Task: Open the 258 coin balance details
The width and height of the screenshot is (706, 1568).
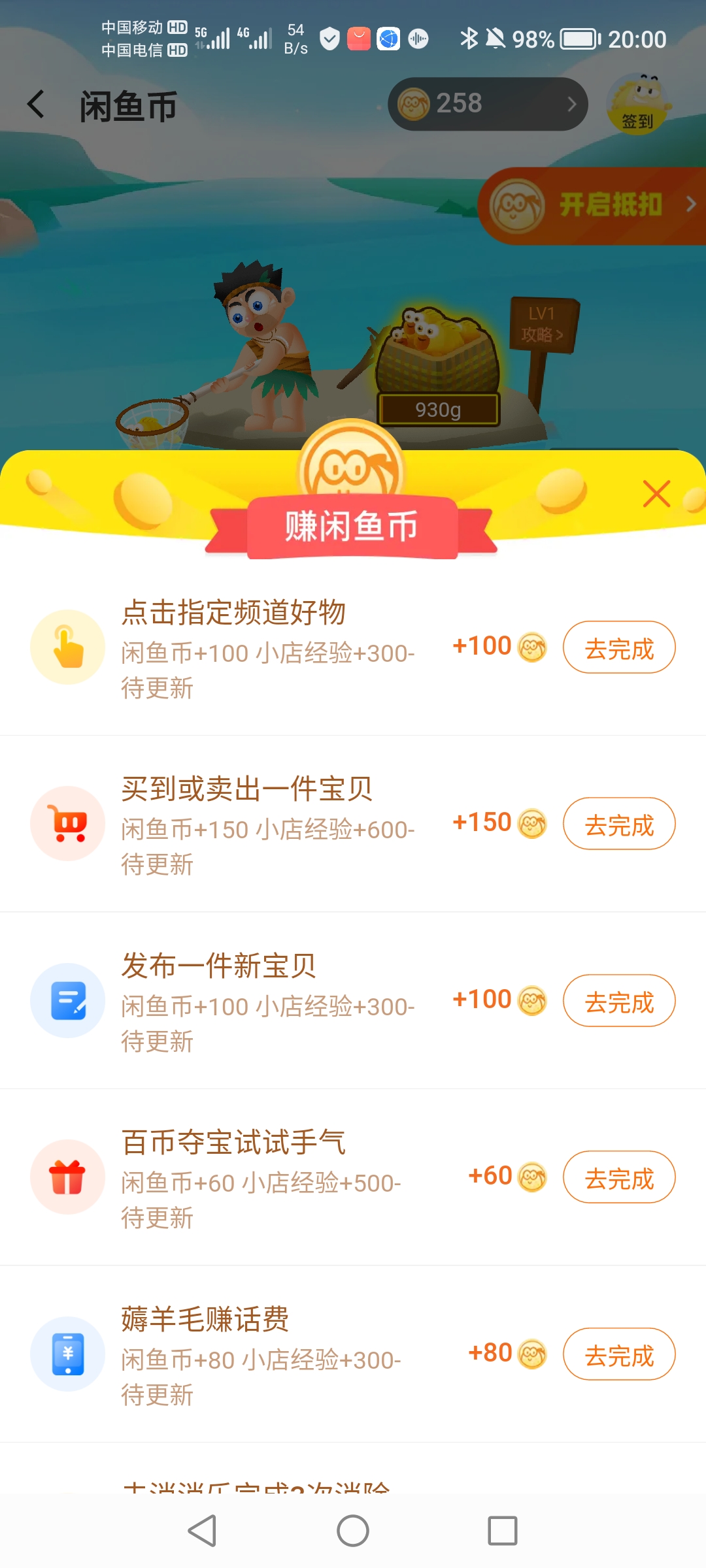Action: click(487, 104)
